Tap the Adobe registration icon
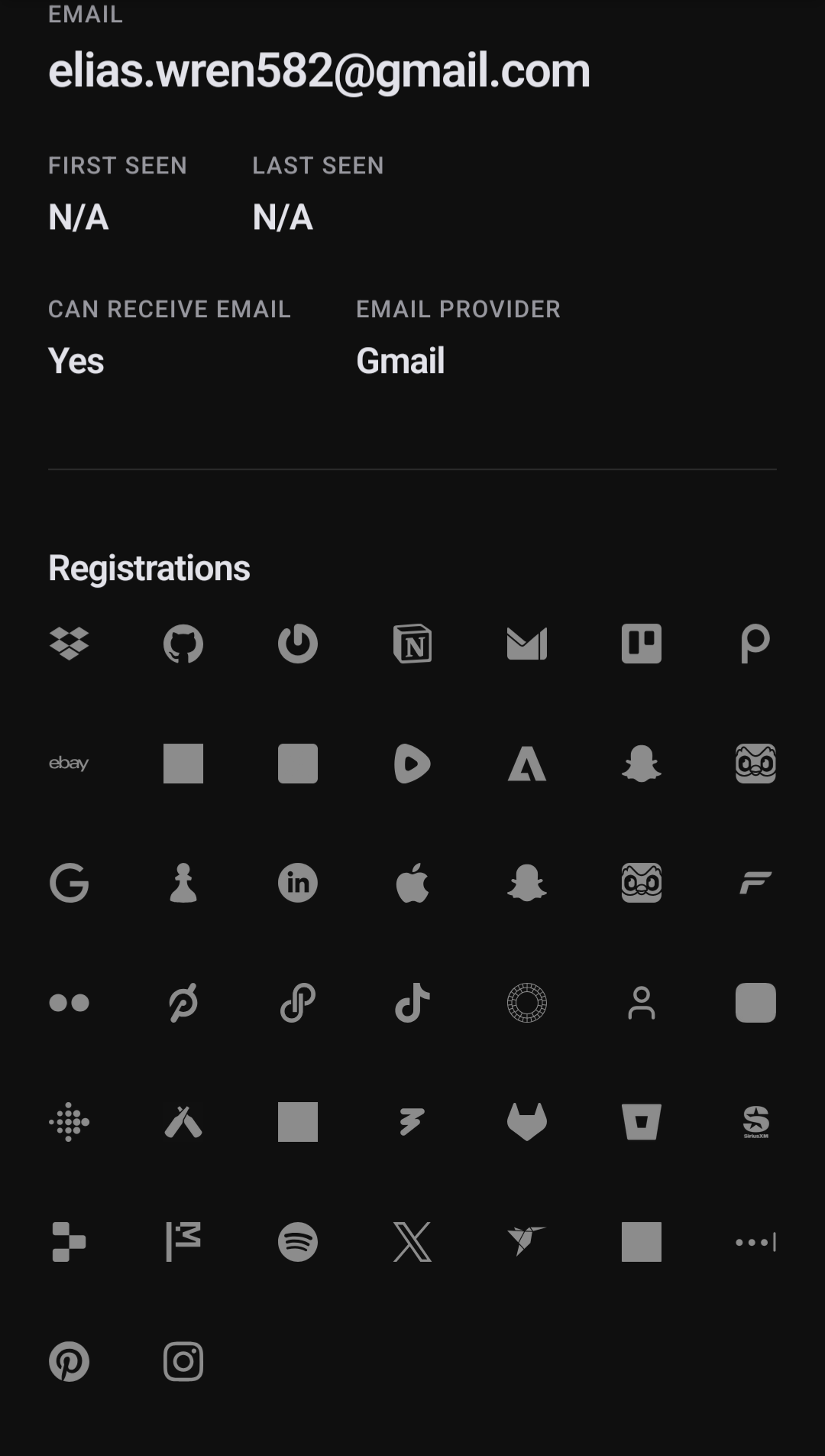 pos(527,764)
